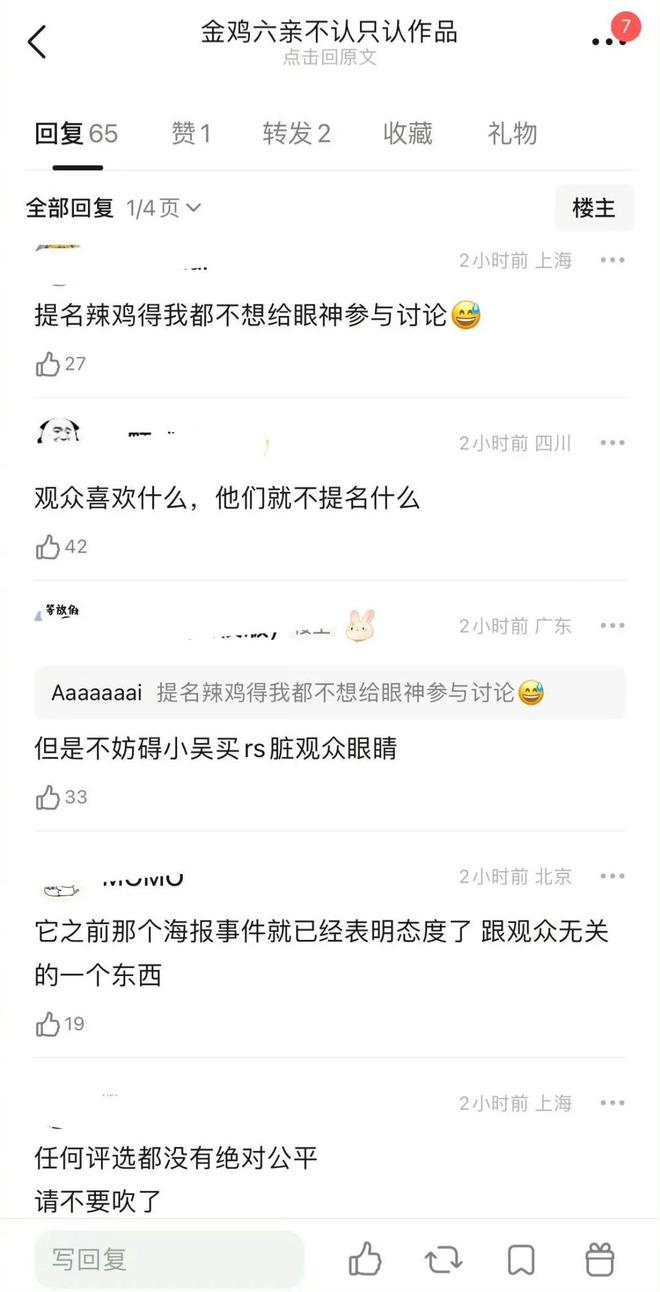Open more options on the 北京 reply

[x=612, y=876]
